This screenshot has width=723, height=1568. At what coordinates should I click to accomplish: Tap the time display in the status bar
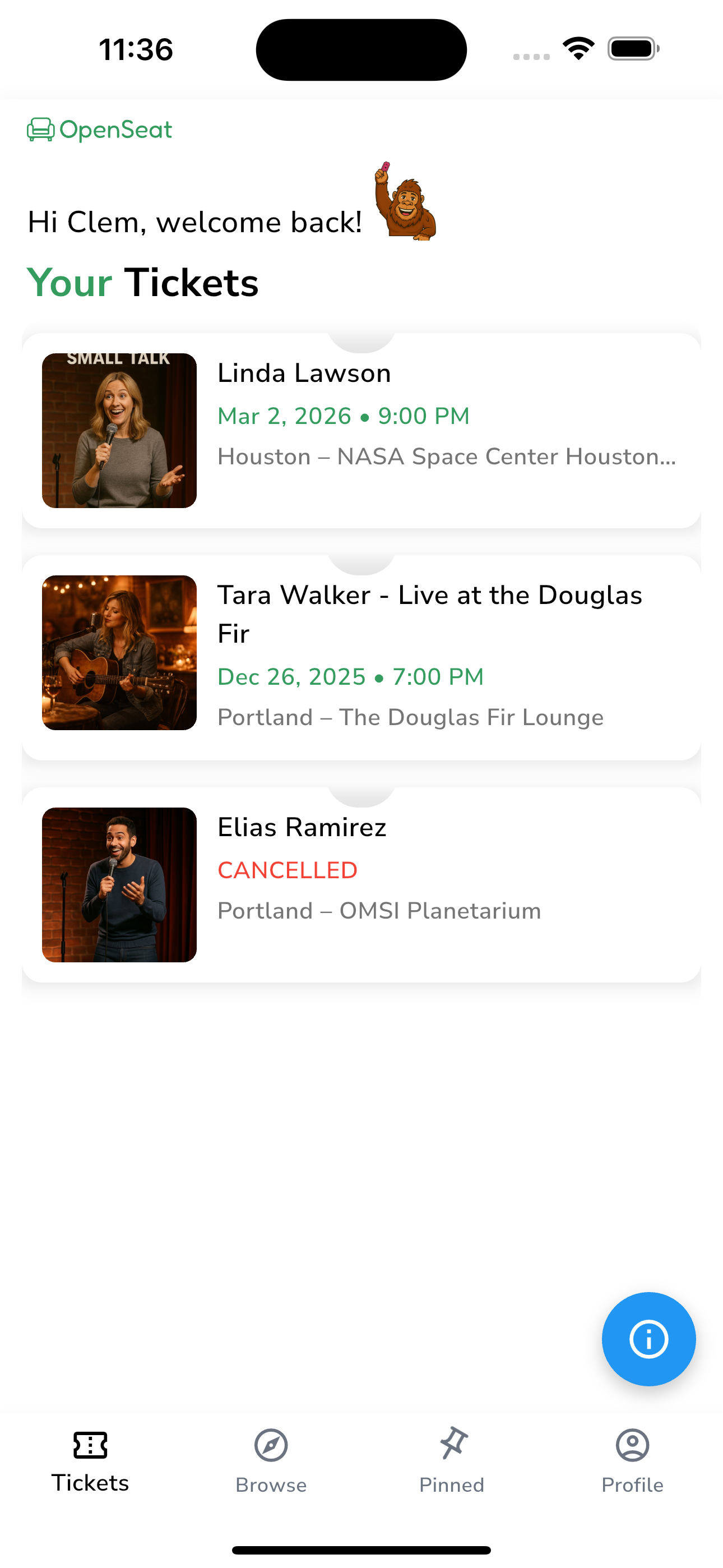pyautogui.click(x=135, y=49)
